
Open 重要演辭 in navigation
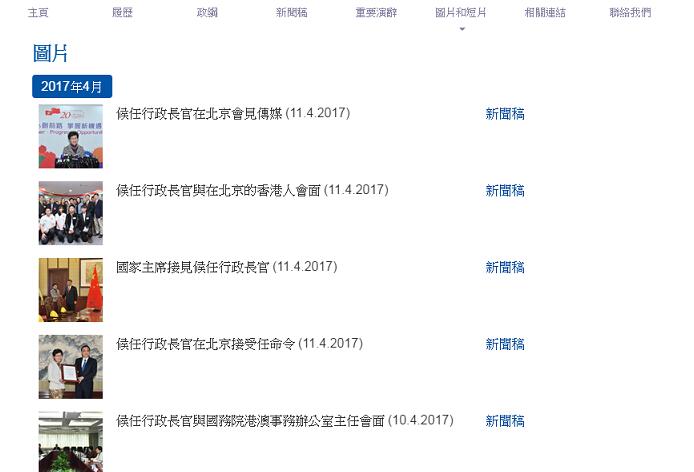tap(376, 13)
